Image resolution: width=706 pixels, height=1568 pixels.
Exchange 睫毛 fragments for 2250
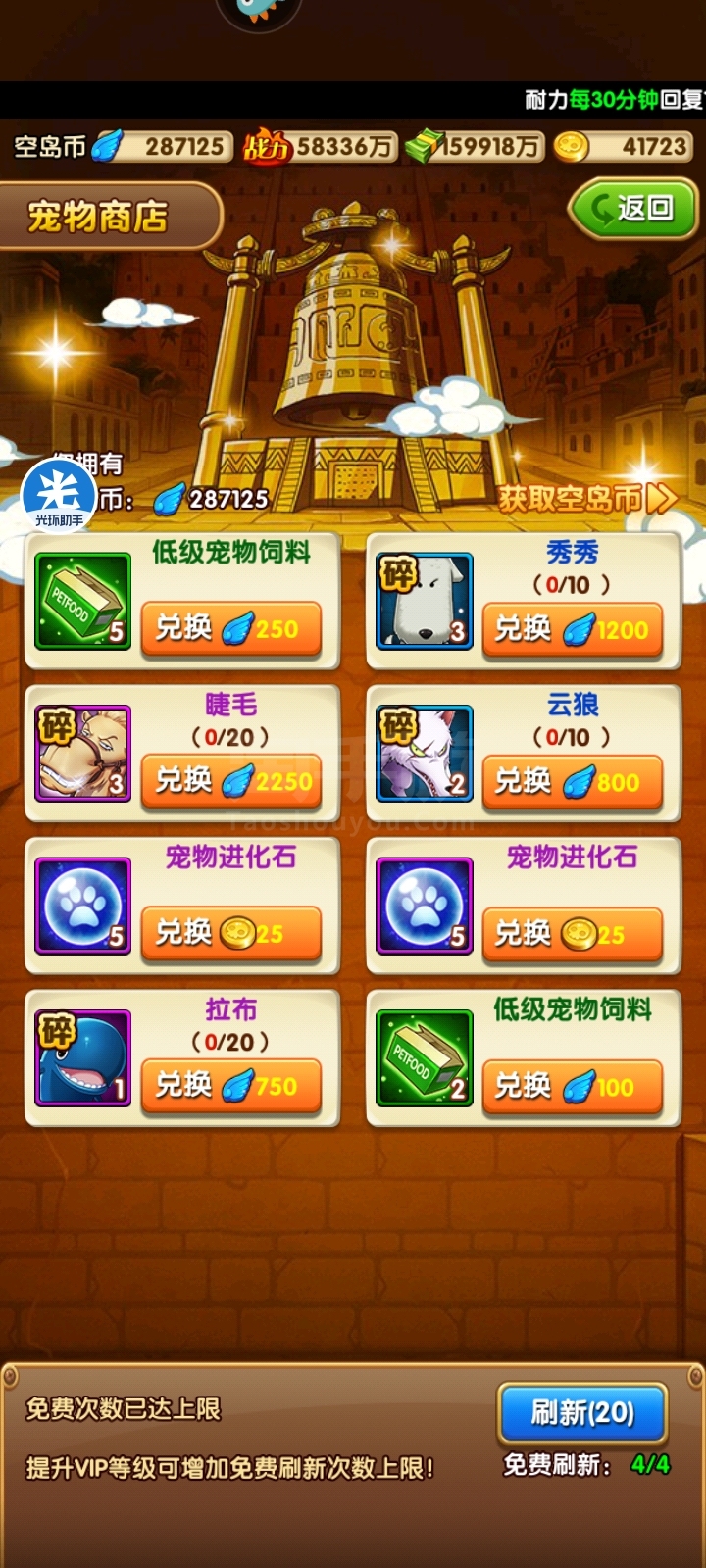(x=231, y=781)
